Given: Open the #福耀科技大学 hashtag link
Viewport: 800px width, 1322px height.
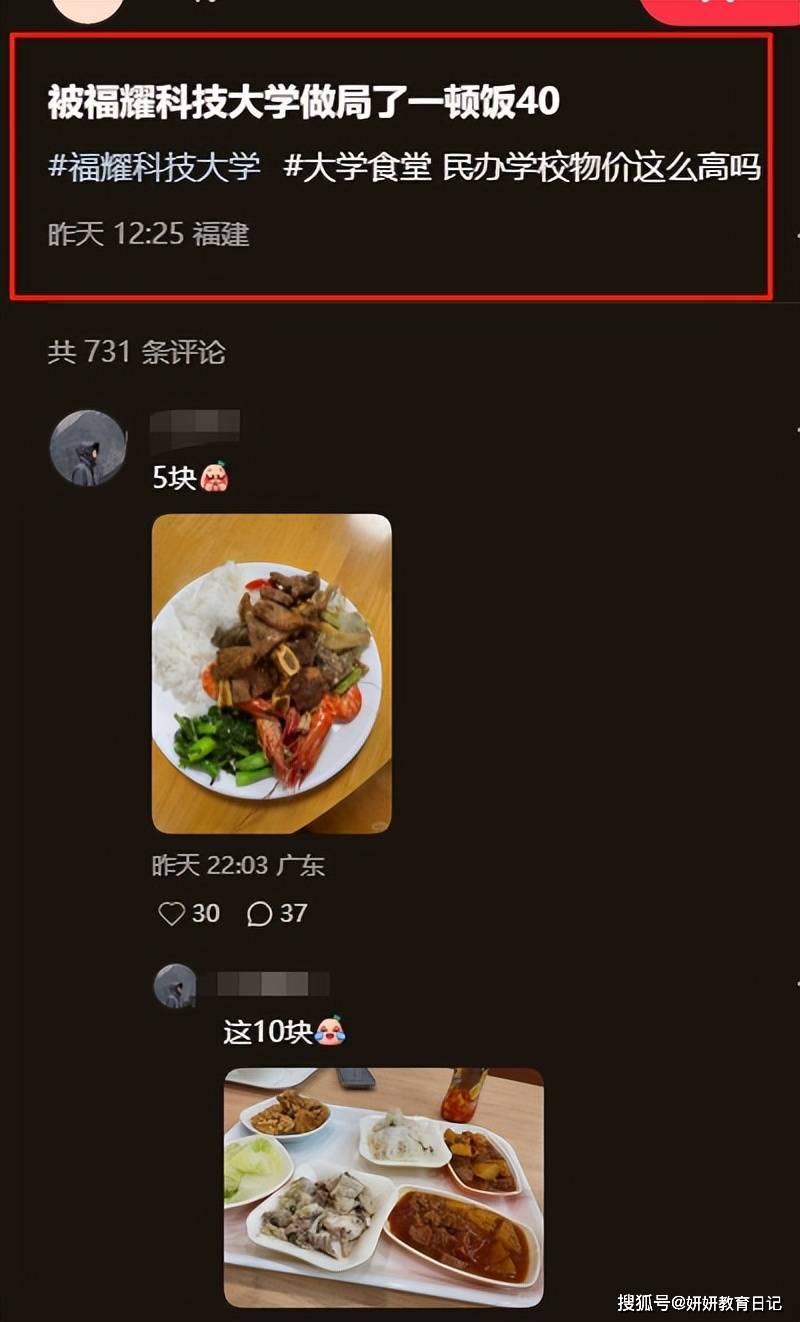Looking at the screenshot, I should [155, 167].
